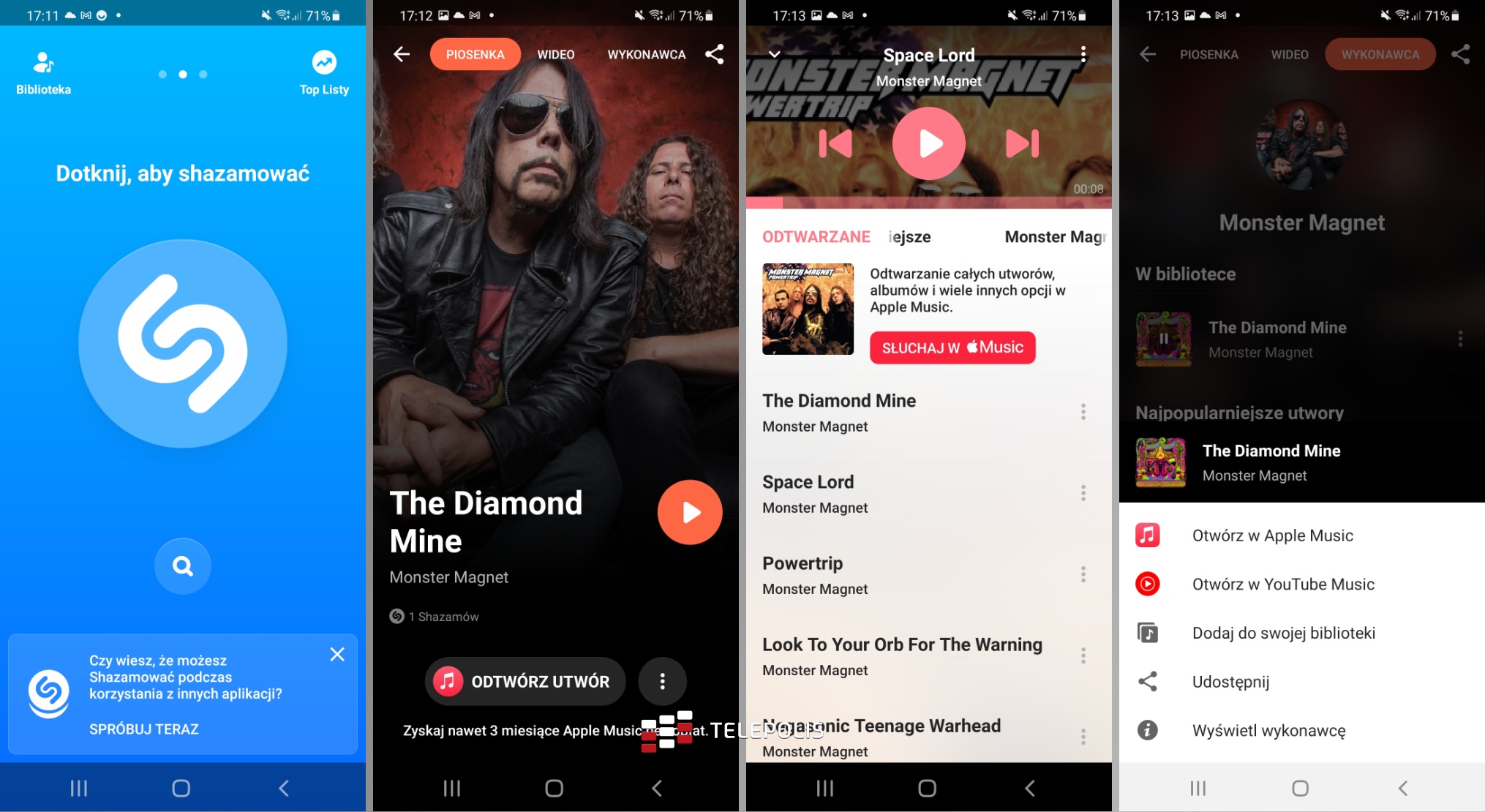Select Look To Your Orb For The Warning

(902, 655)
